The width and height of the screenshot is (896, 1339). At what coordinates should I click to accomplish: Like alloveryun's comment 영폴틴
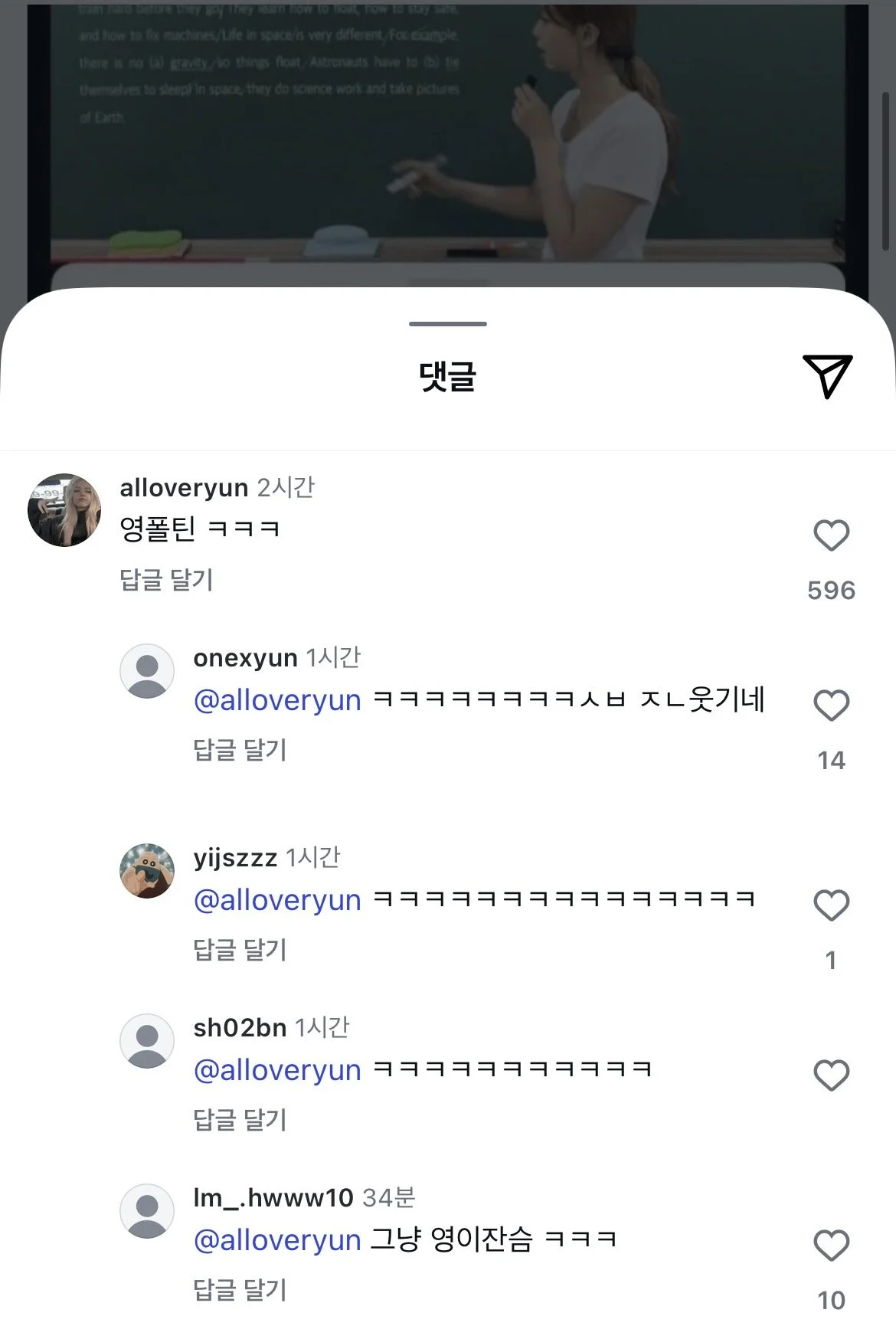831,535
